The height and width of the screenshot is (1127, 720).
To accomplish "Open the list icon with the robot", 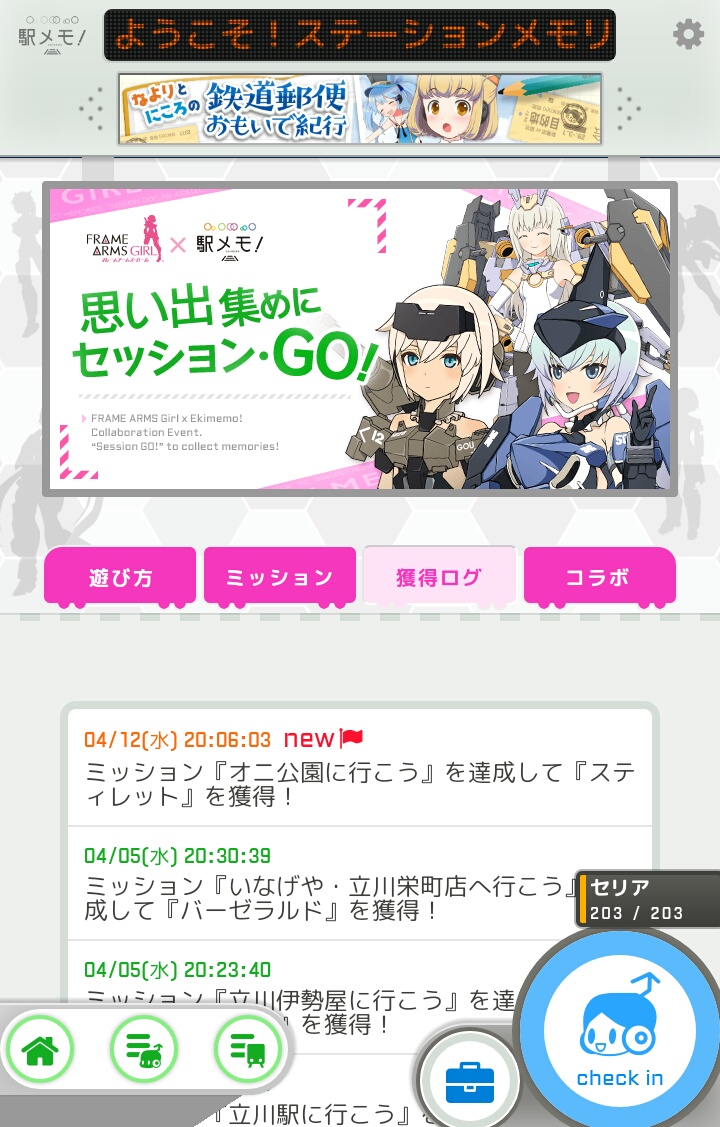I will [144, 1050].
